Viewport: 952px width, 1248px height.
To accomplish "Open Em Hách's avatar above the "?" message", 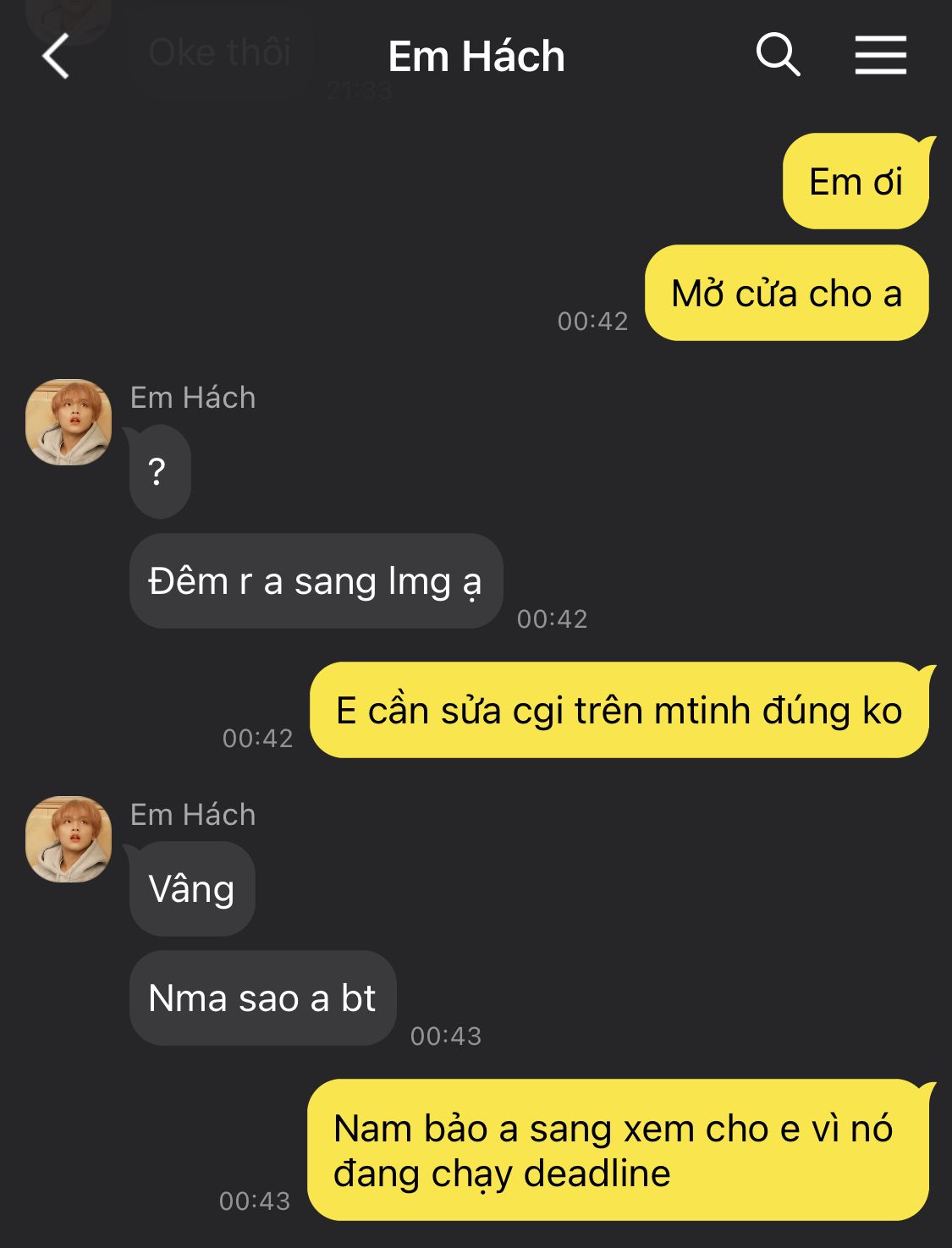I will click(x=69, y=421).
